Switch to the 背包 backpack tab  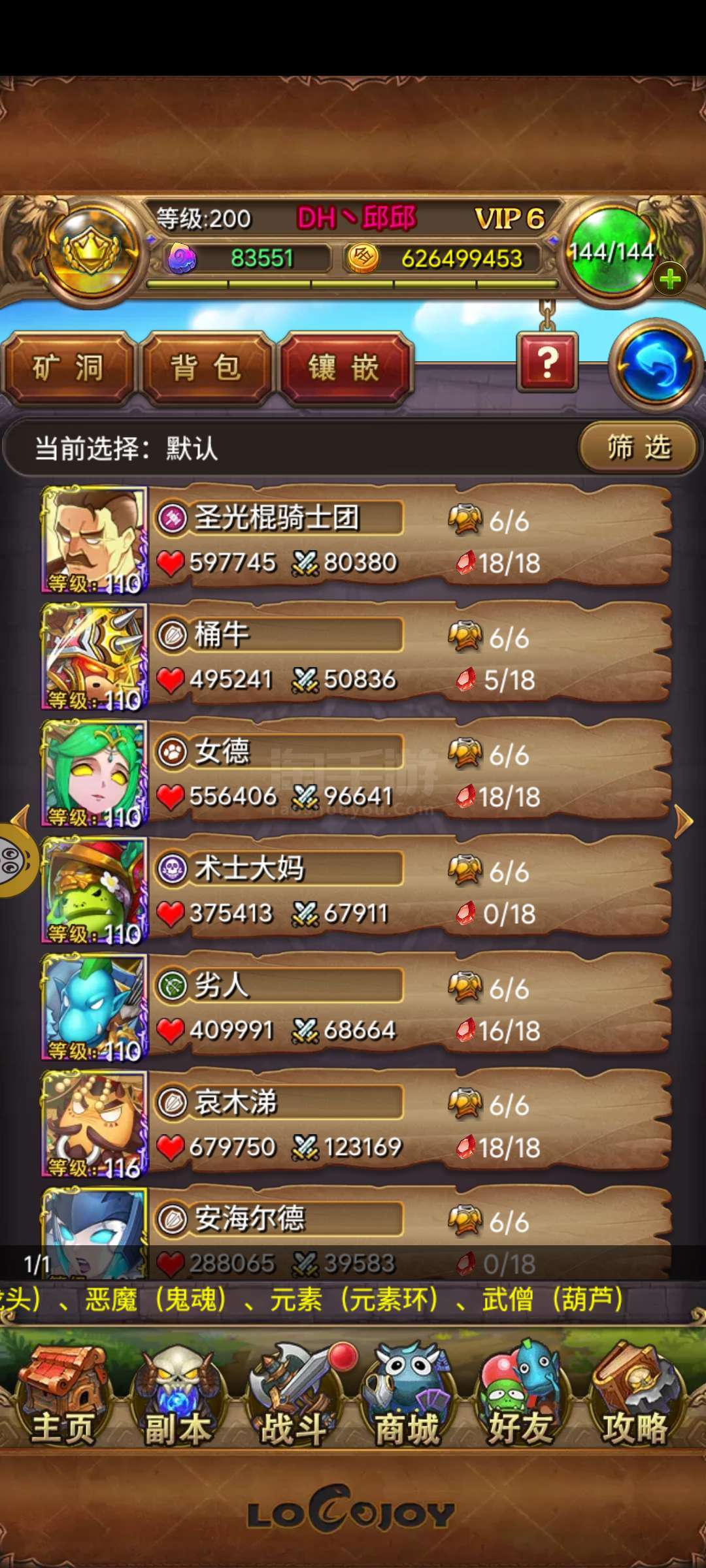coord(207,367)
